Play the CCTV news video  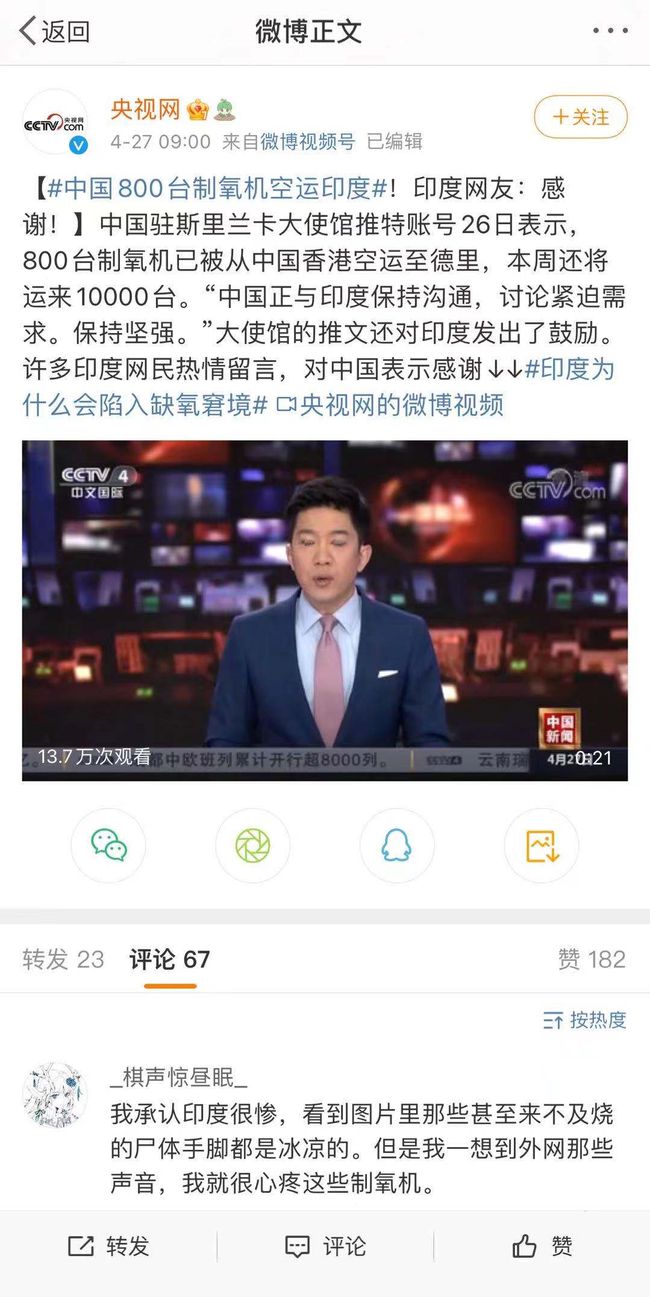325,610
